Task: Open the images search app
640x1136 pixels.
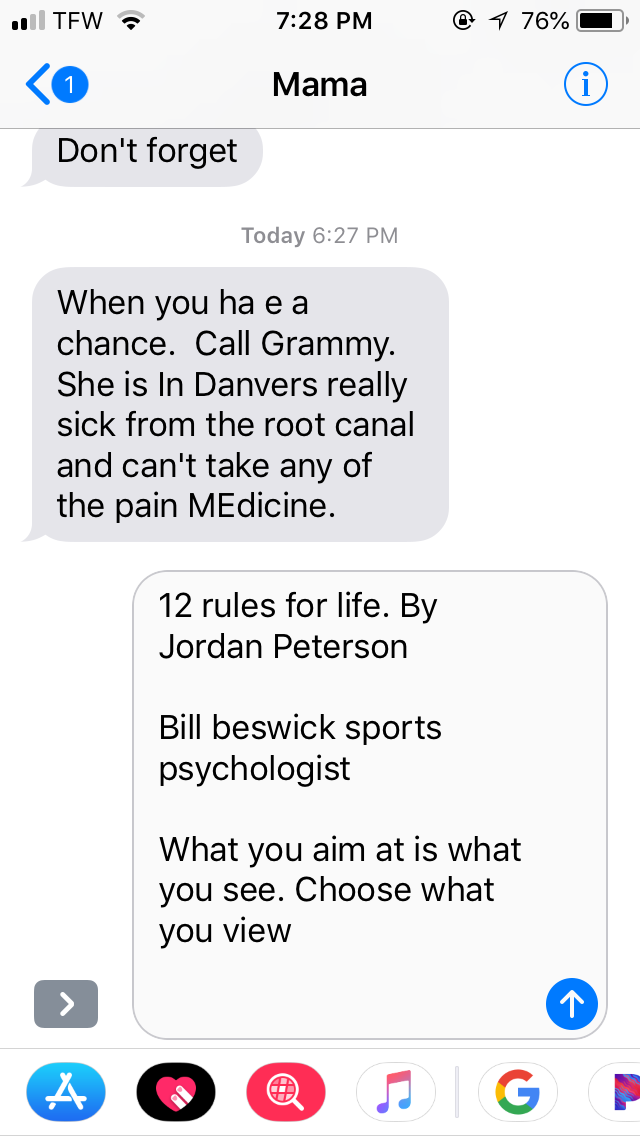Action: pyautogui.click(x=286, y=1090)
